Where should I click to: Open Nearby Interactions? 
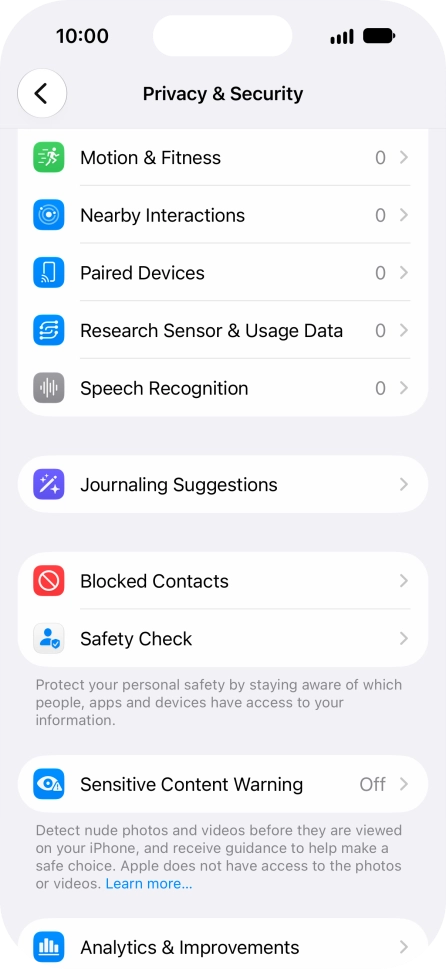tap(222, 215)
